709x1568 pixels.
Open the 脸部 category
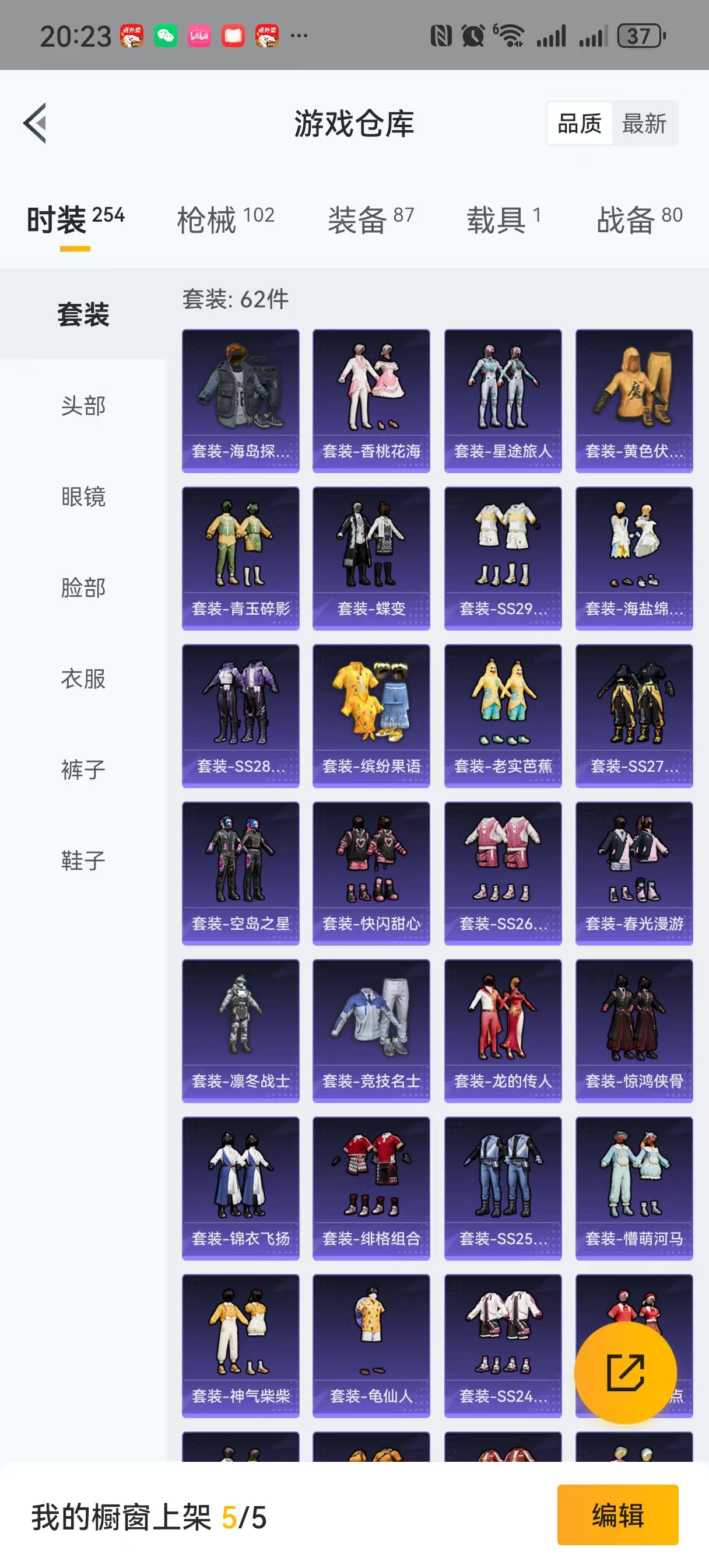[83, 588]
